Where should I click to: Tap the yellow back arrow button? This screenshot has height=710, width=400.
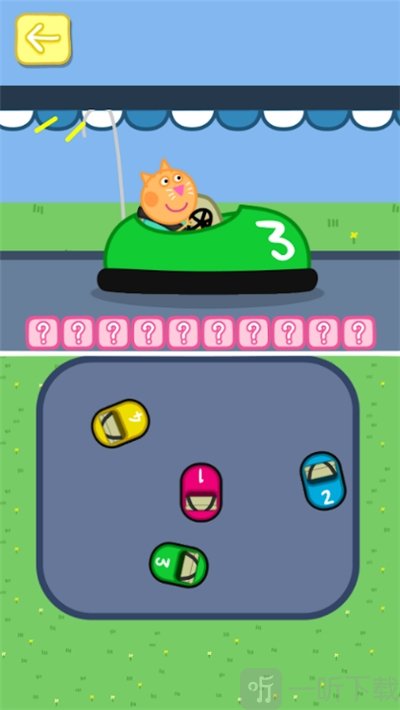click(x=43, y=39)
